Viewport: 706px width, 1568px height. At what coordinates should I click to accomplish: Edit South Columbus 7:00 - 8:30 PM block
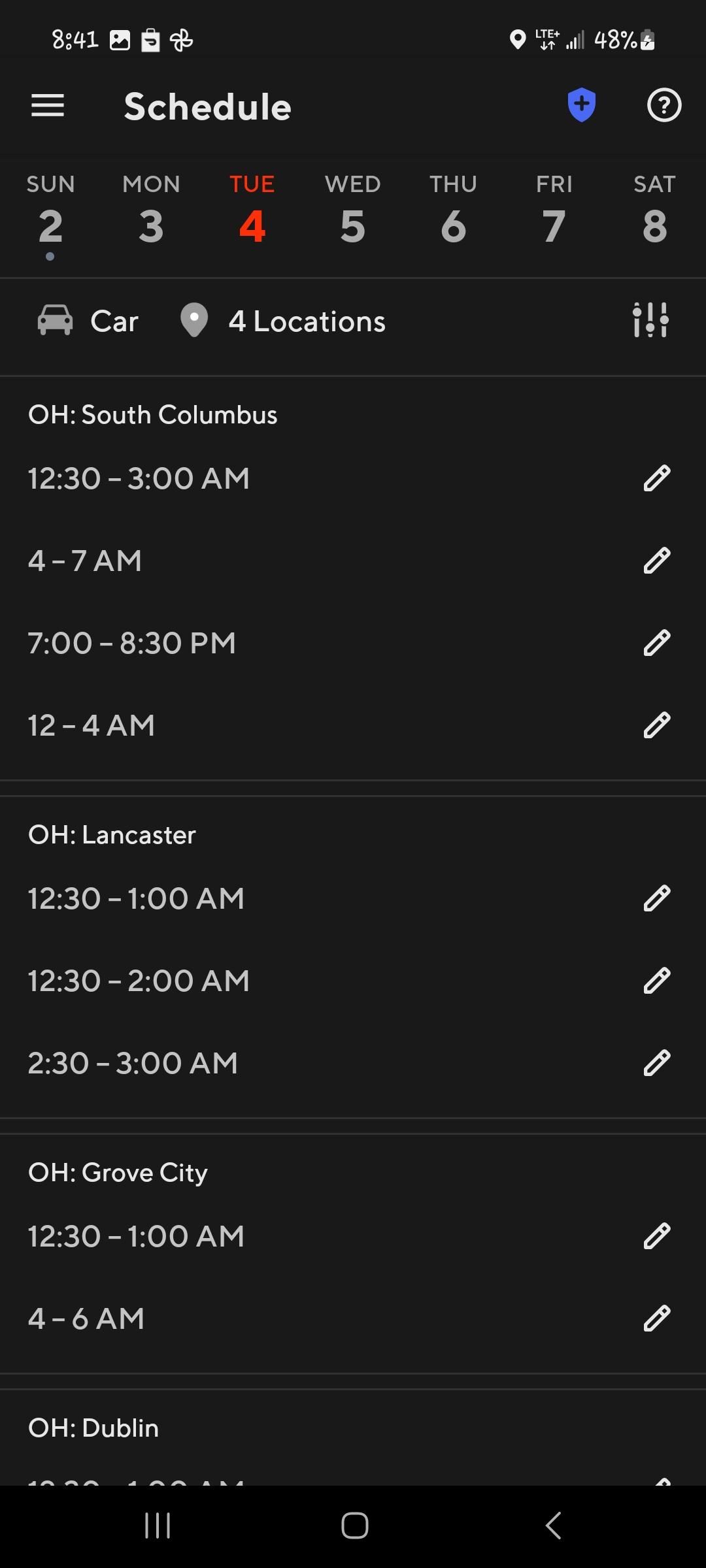[657, 643]
